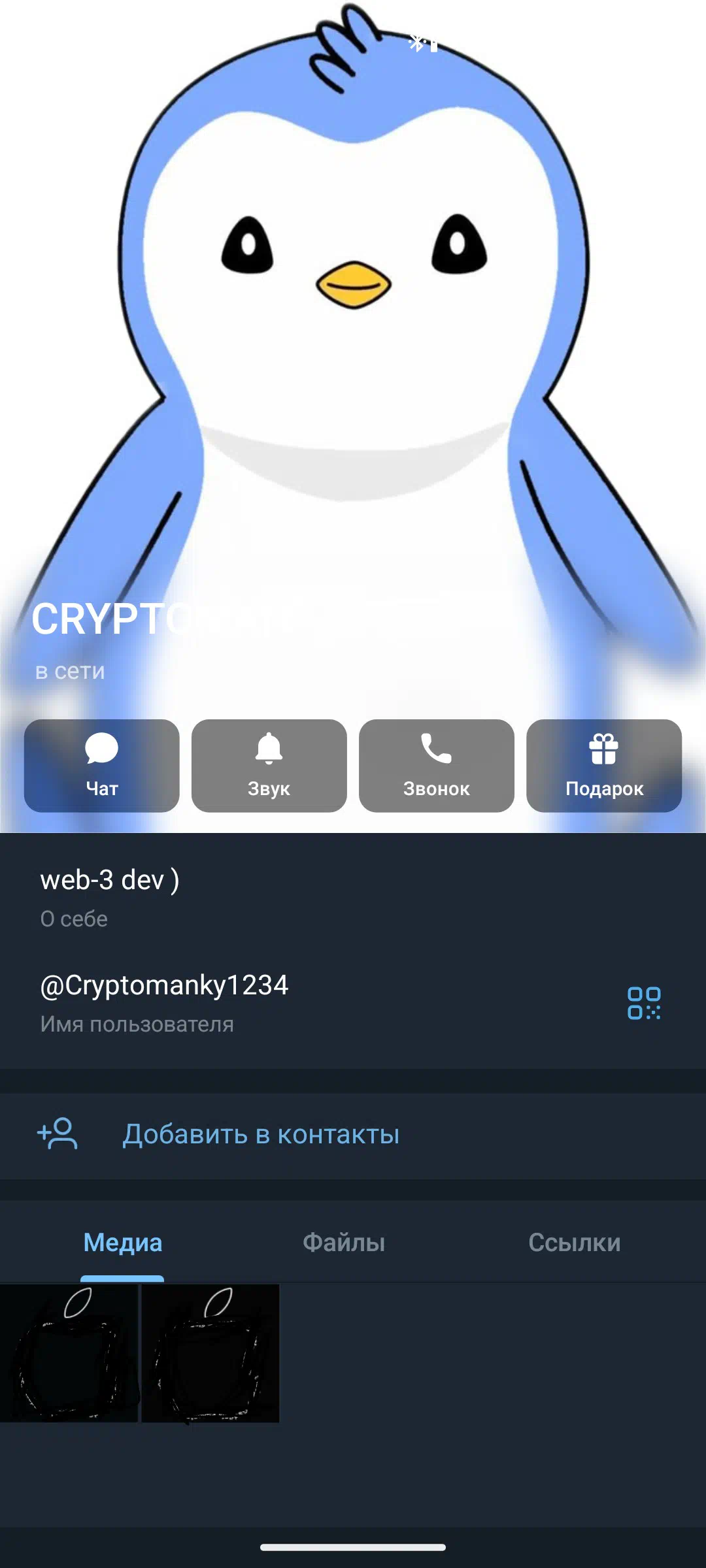This screenshot has width=706, height=1568.
Task: Open the chat via Чат button
Action: pos(102,766)
